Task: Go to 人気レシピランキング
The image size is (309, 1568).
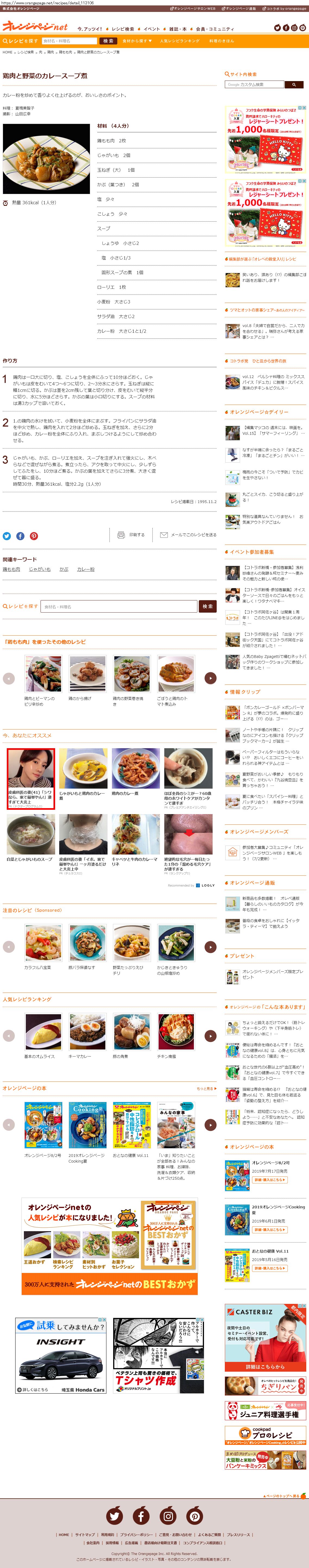Action: pos(179,41)
